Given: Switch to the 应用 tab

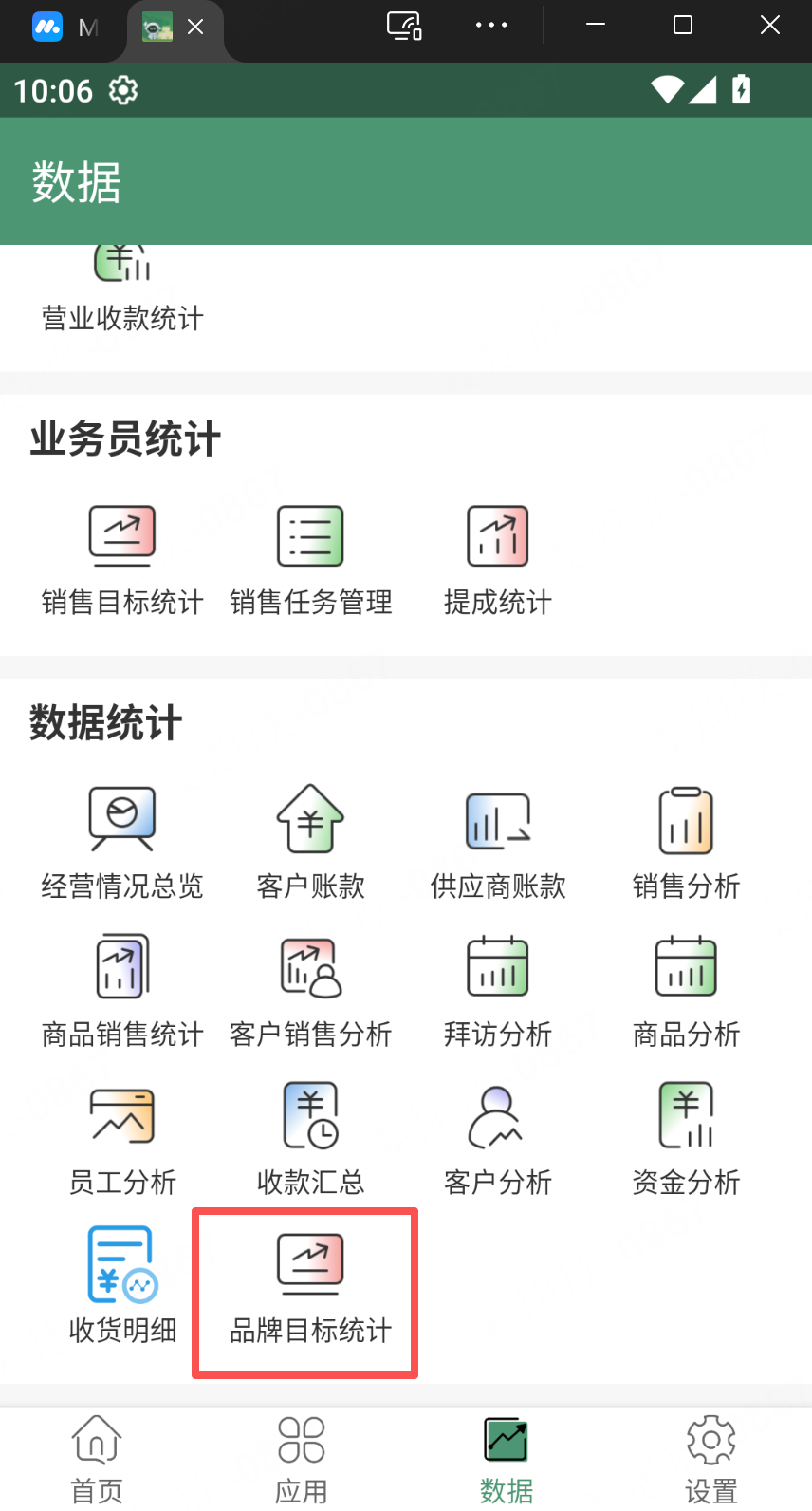Looking at the screenshot, I should (302, 1459).
